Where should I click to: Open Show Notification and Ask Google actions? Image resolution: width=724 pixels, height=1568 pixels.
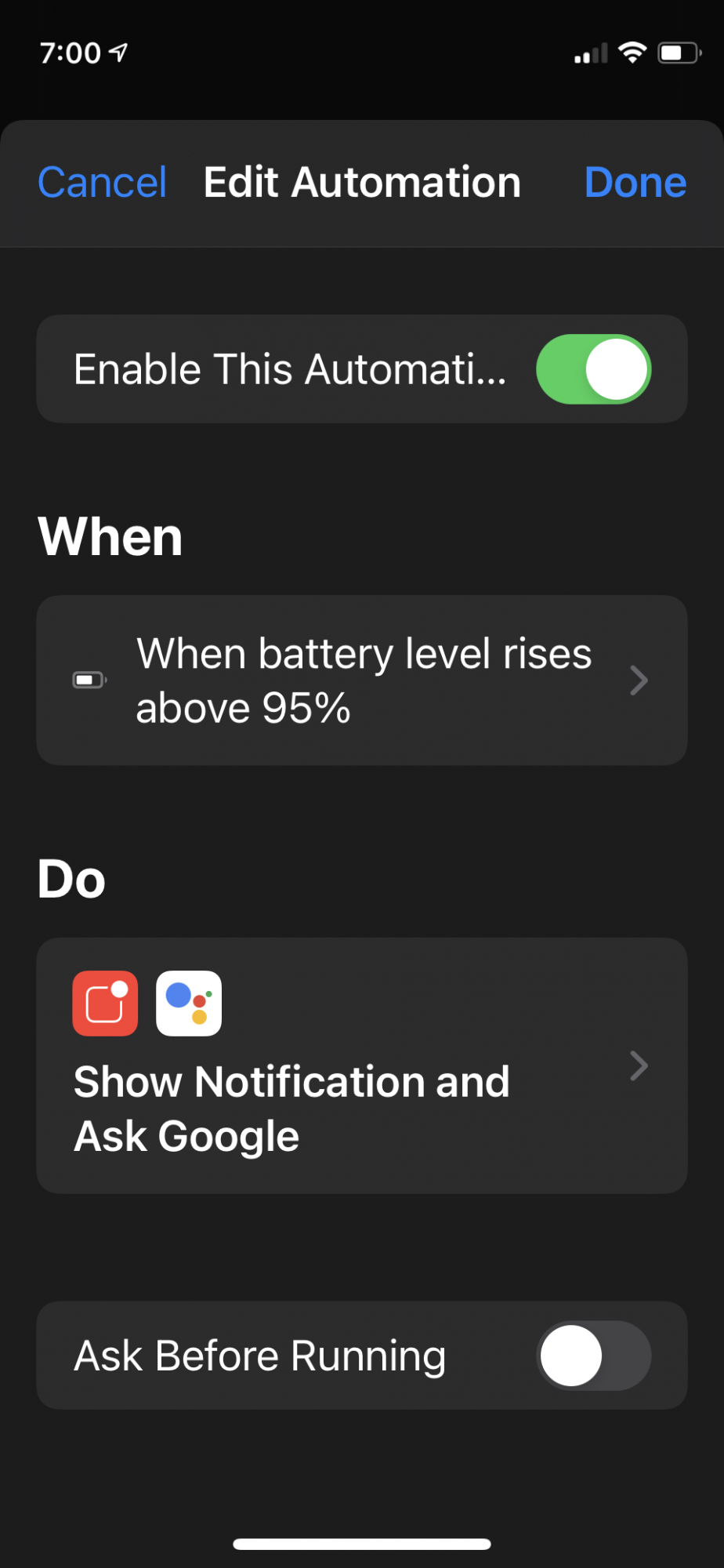(x=362, y=1065)
